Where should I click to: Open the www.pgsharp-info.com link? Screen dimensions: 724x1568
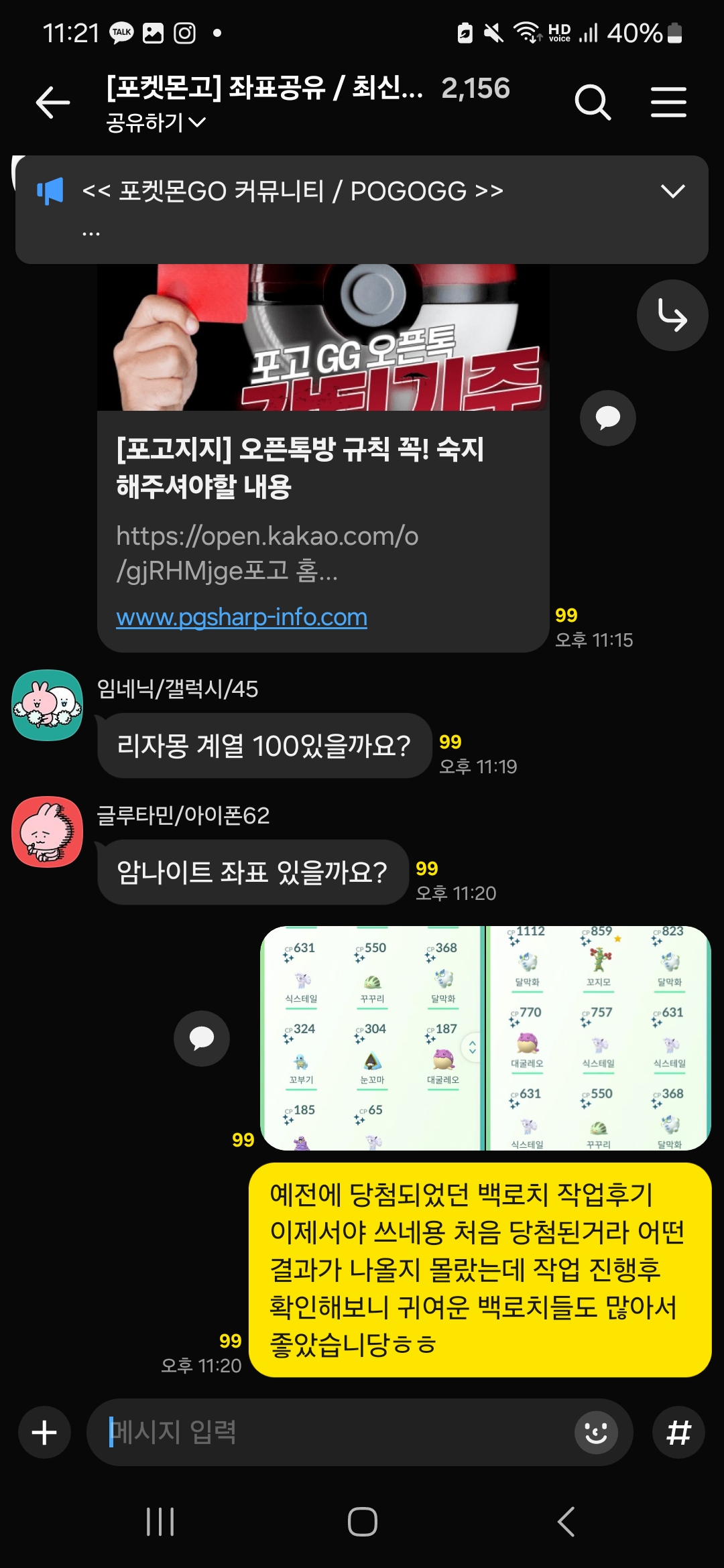point(241,617)
